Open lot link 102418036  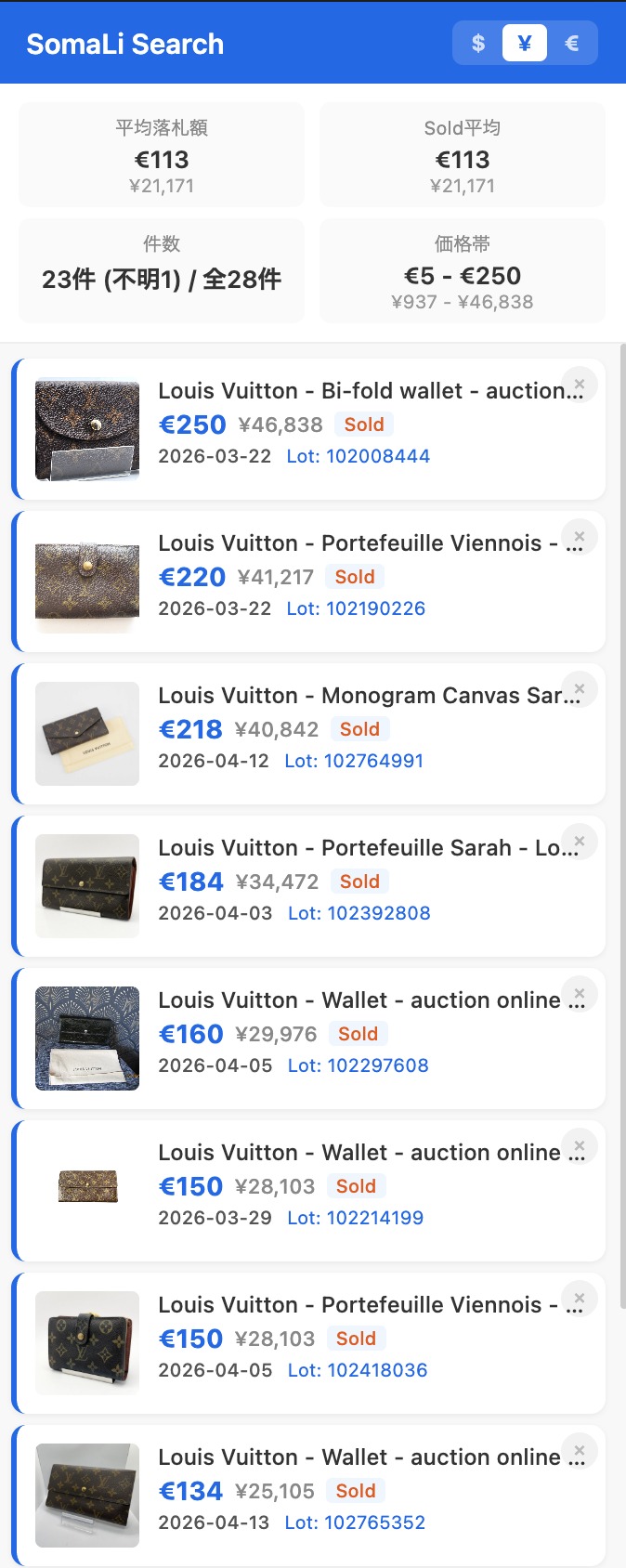358,1370
